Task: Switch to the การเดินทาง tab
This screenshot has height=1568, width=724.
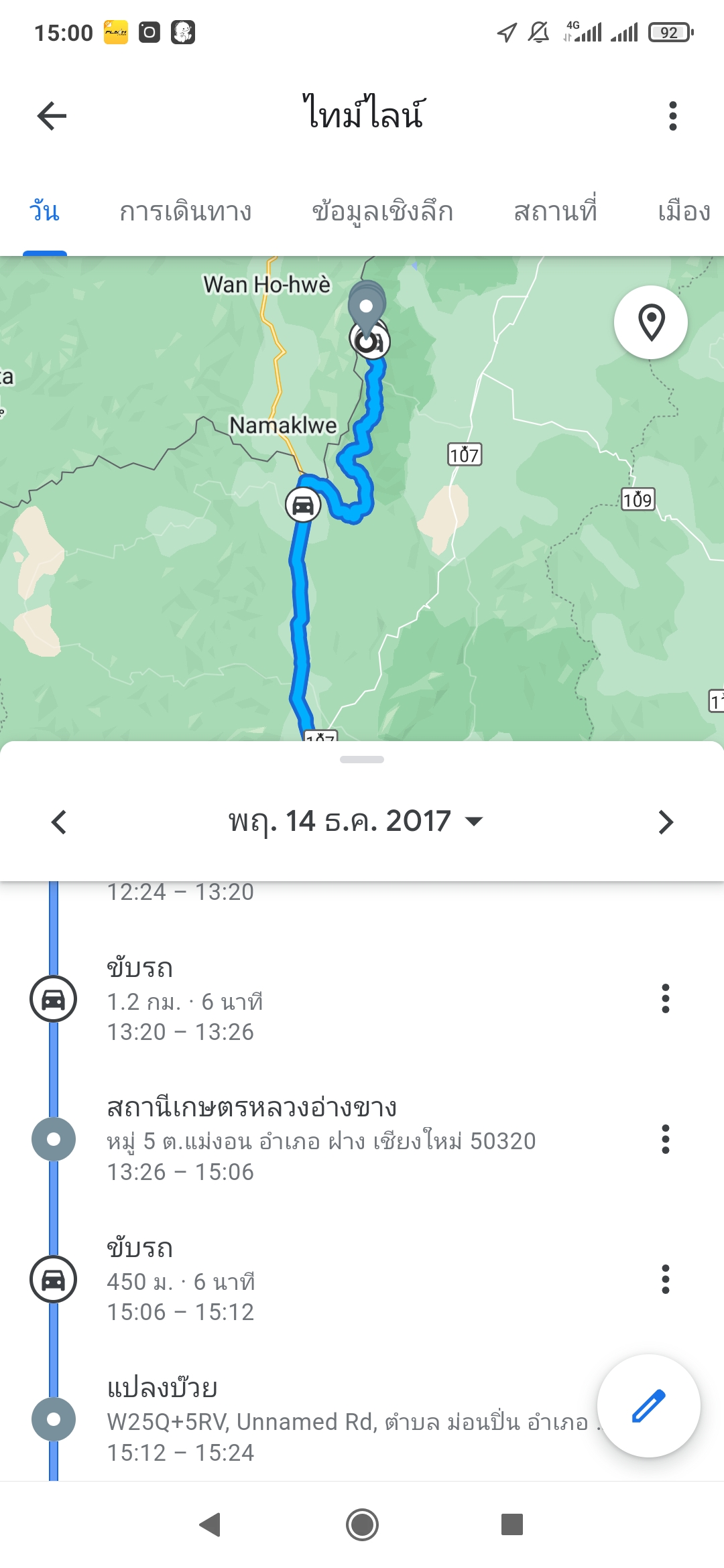Action: tap(186, 212)
